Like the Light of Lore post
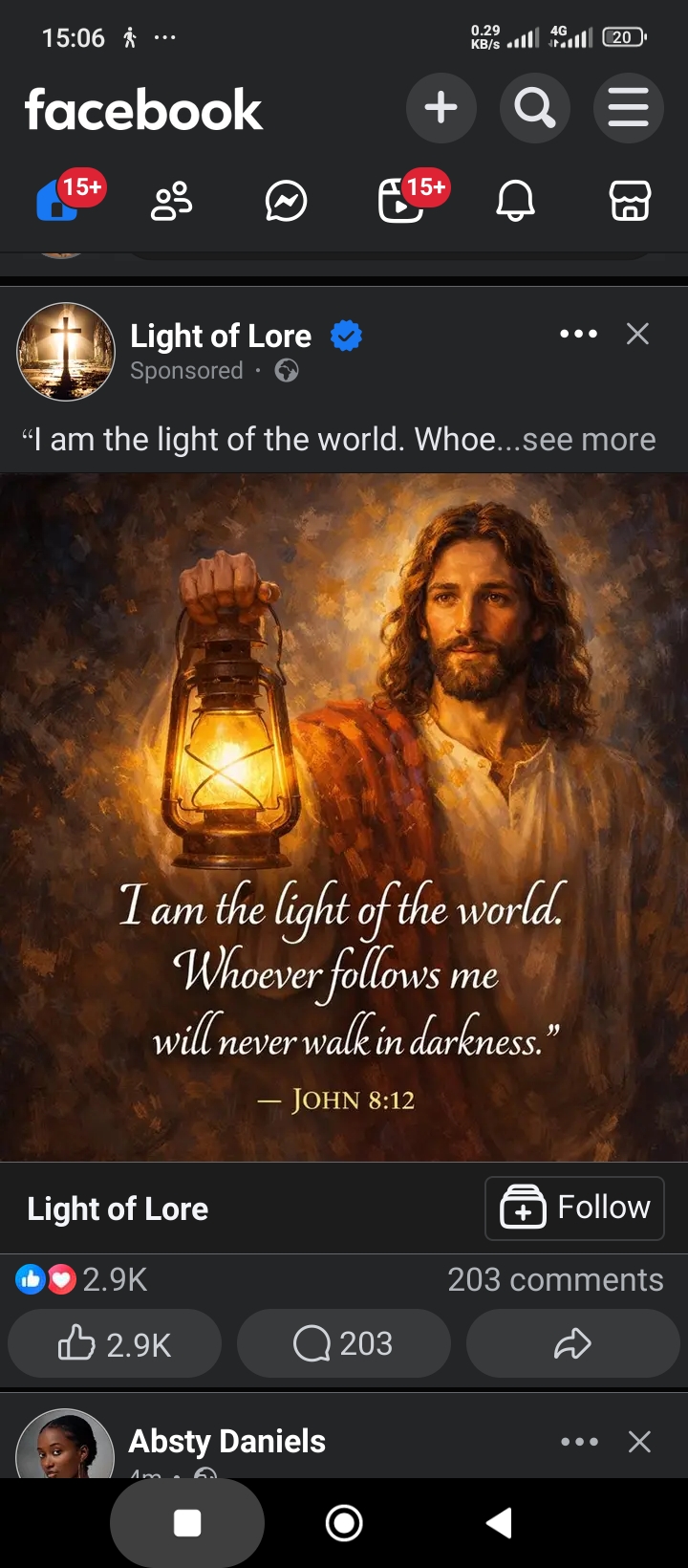The width and height of the screenshot is (688, 1568). click(115, 1343)
